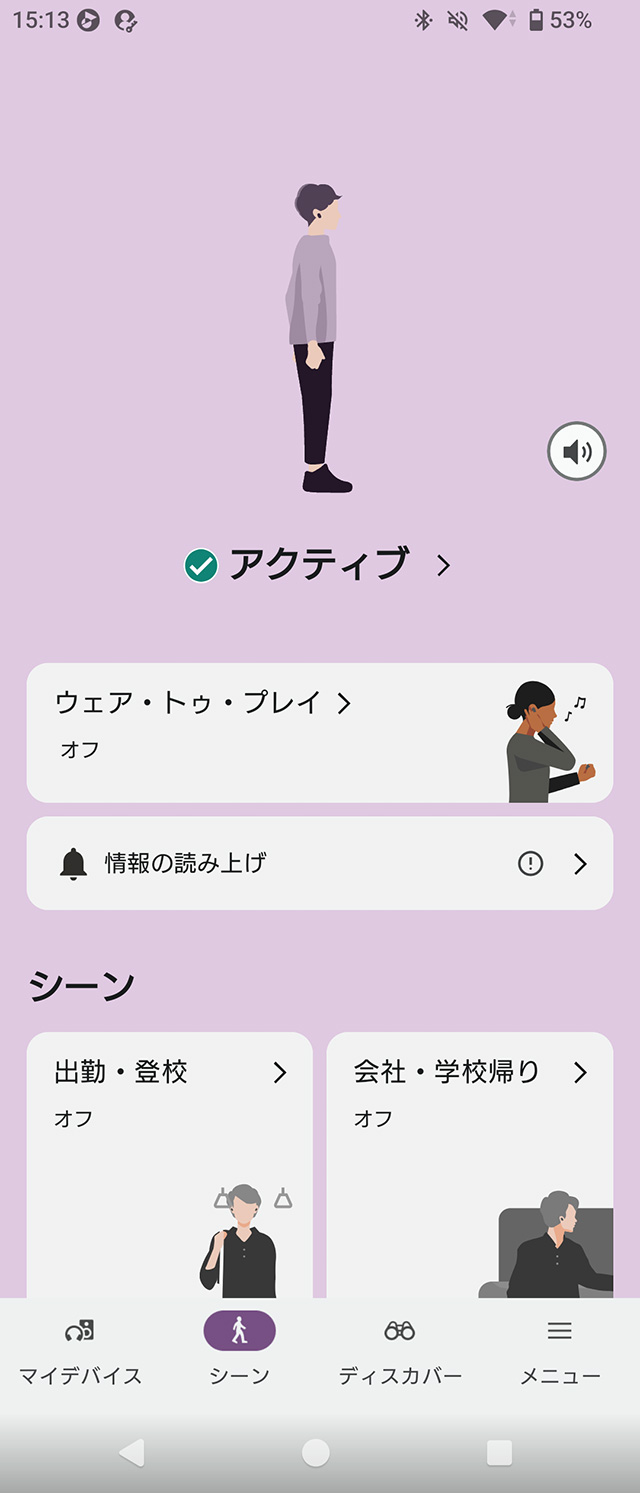Switch to マイデバイス tab
This screenshot has height=1493, width=640.
point(80,1351)
